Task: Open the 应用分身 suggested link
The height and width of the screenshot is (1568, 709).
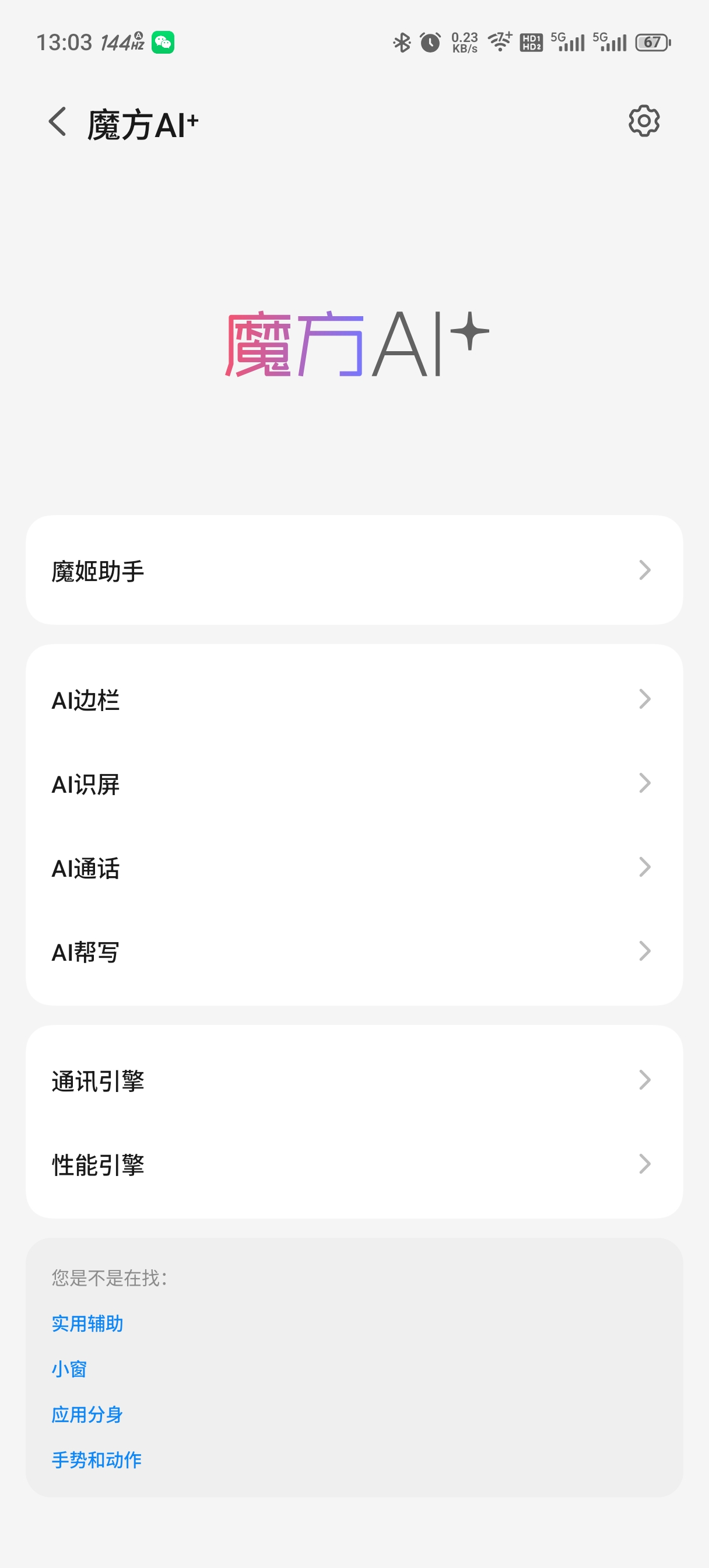Action: (87, 1414)
